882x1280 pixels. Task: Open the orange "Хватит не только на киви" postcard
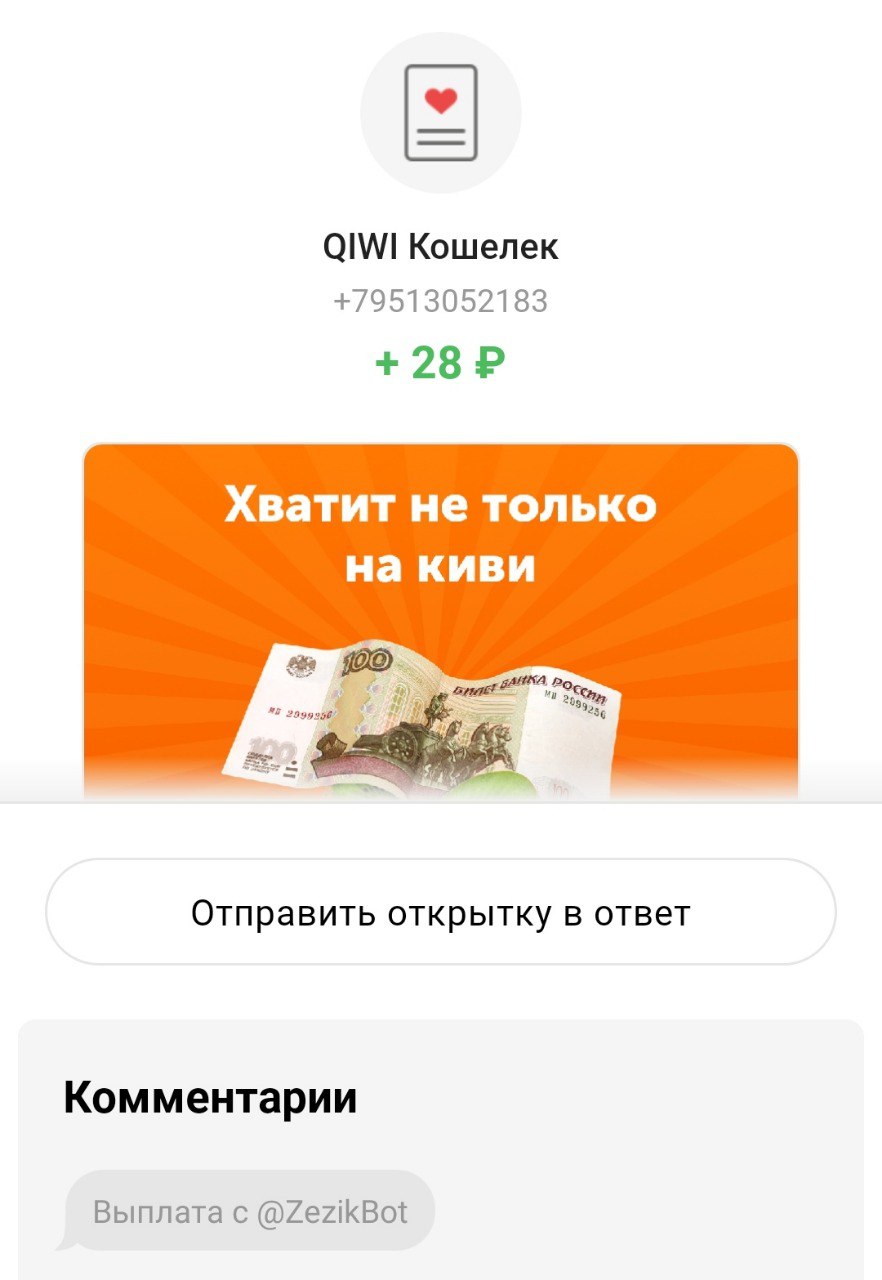pyautogui.click(x=440, y=620)
